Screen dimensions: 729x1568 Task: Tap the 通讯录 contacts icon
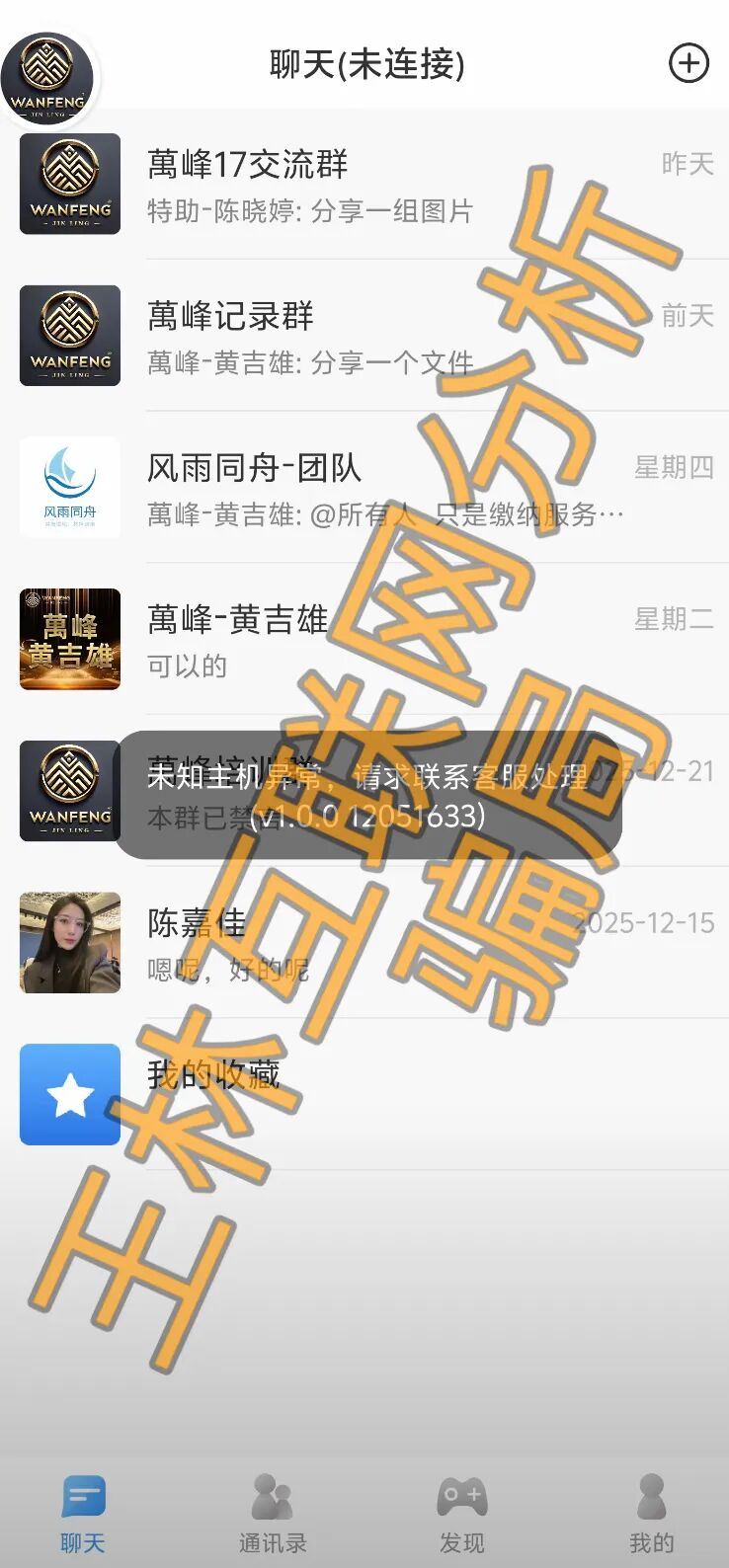point(272,1501)
